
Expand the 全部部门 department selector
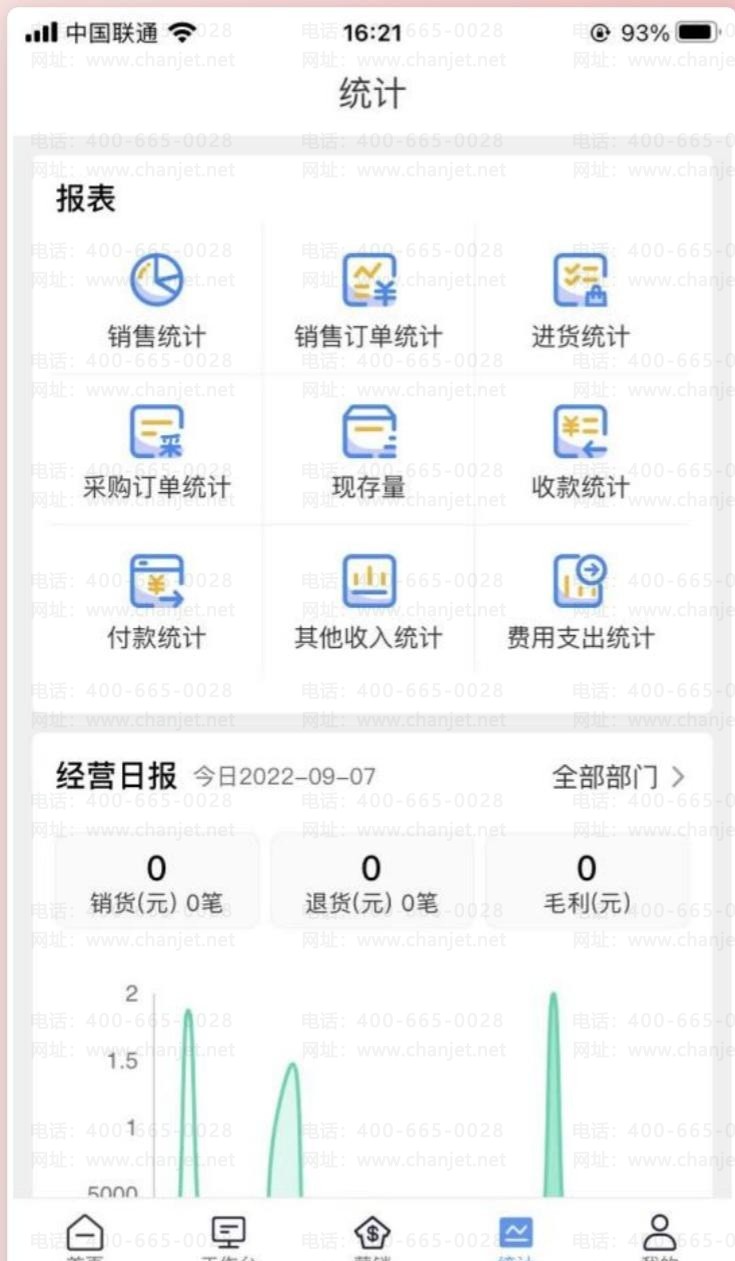point(619,776)
